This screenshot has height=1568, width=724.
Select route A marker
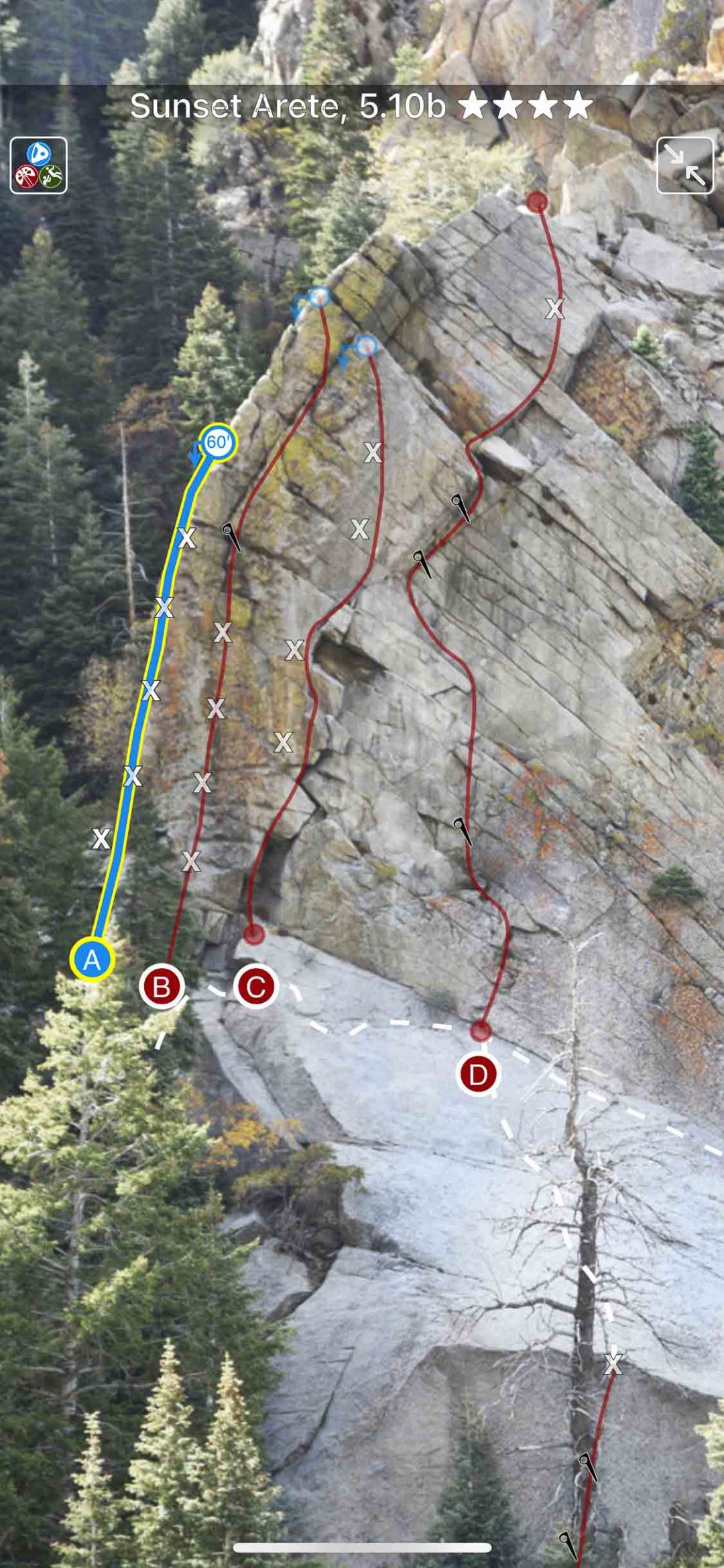pyautogui.click(x=92, y=960)
